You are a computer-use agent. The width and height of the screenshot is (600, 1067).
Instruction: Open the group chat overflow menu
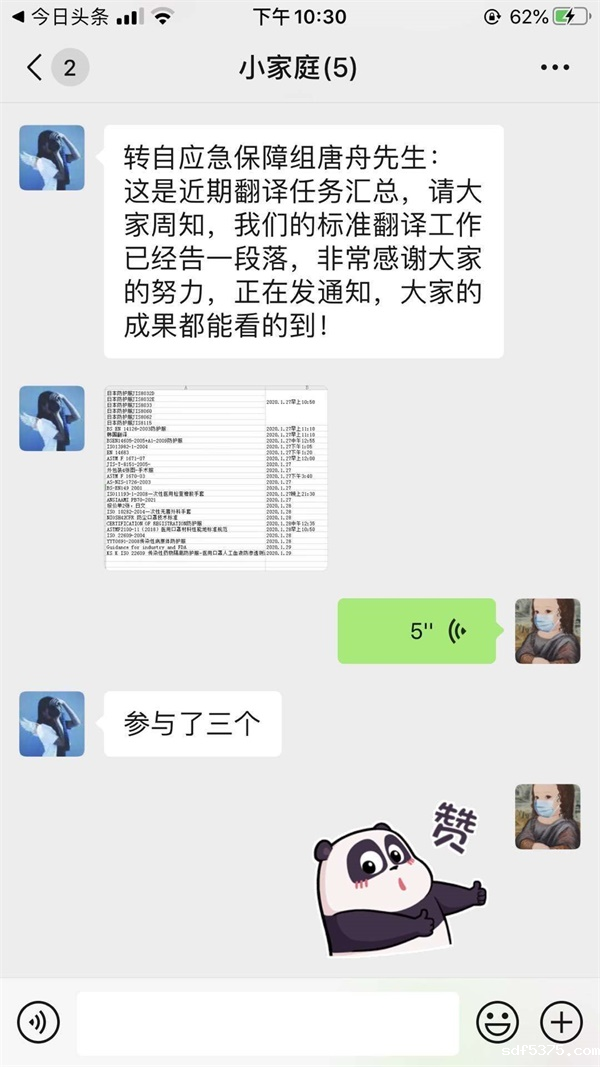554,68
